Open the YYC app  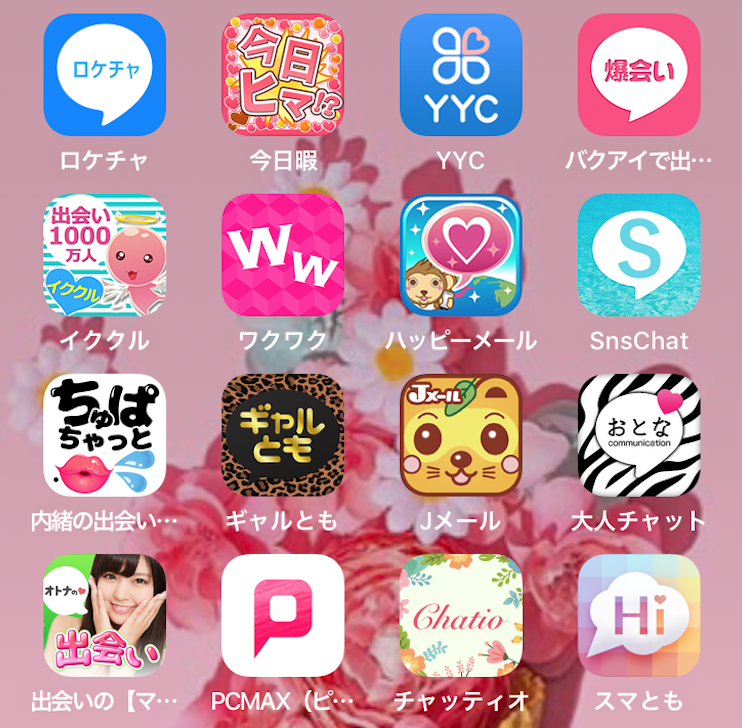pos(461,75)
